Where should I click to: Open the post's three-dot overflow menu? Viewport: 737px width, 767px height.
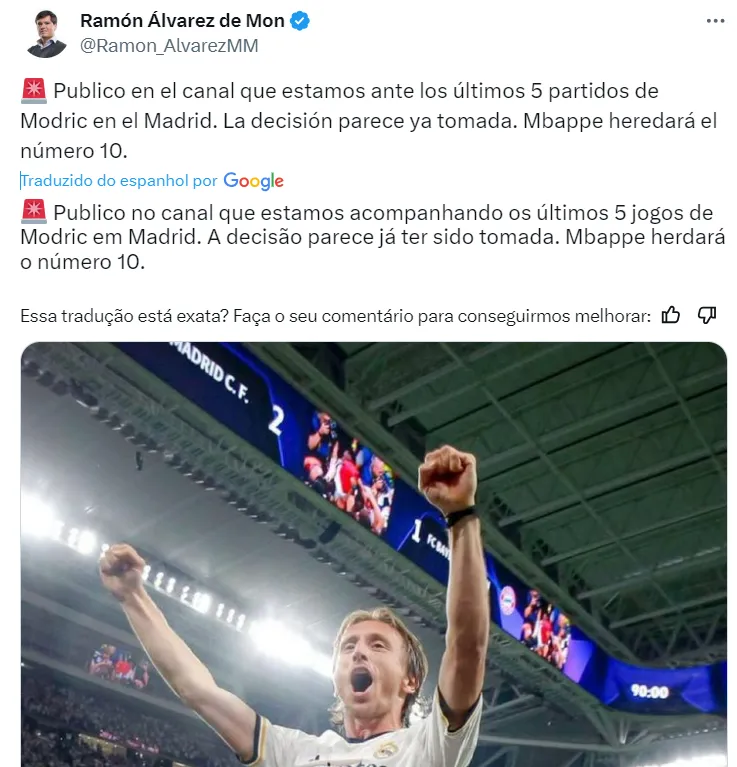[x=714, y=21]
